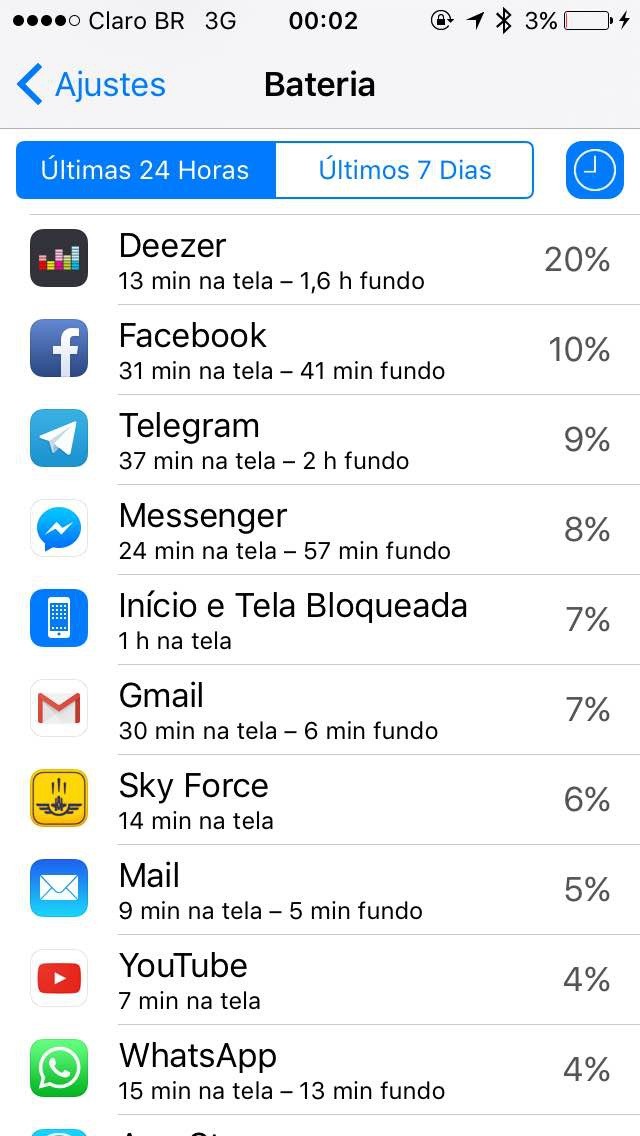Switch to Últimos 7 Dias
Screen dimensions: 640x1136
click(x=404, y=170)
